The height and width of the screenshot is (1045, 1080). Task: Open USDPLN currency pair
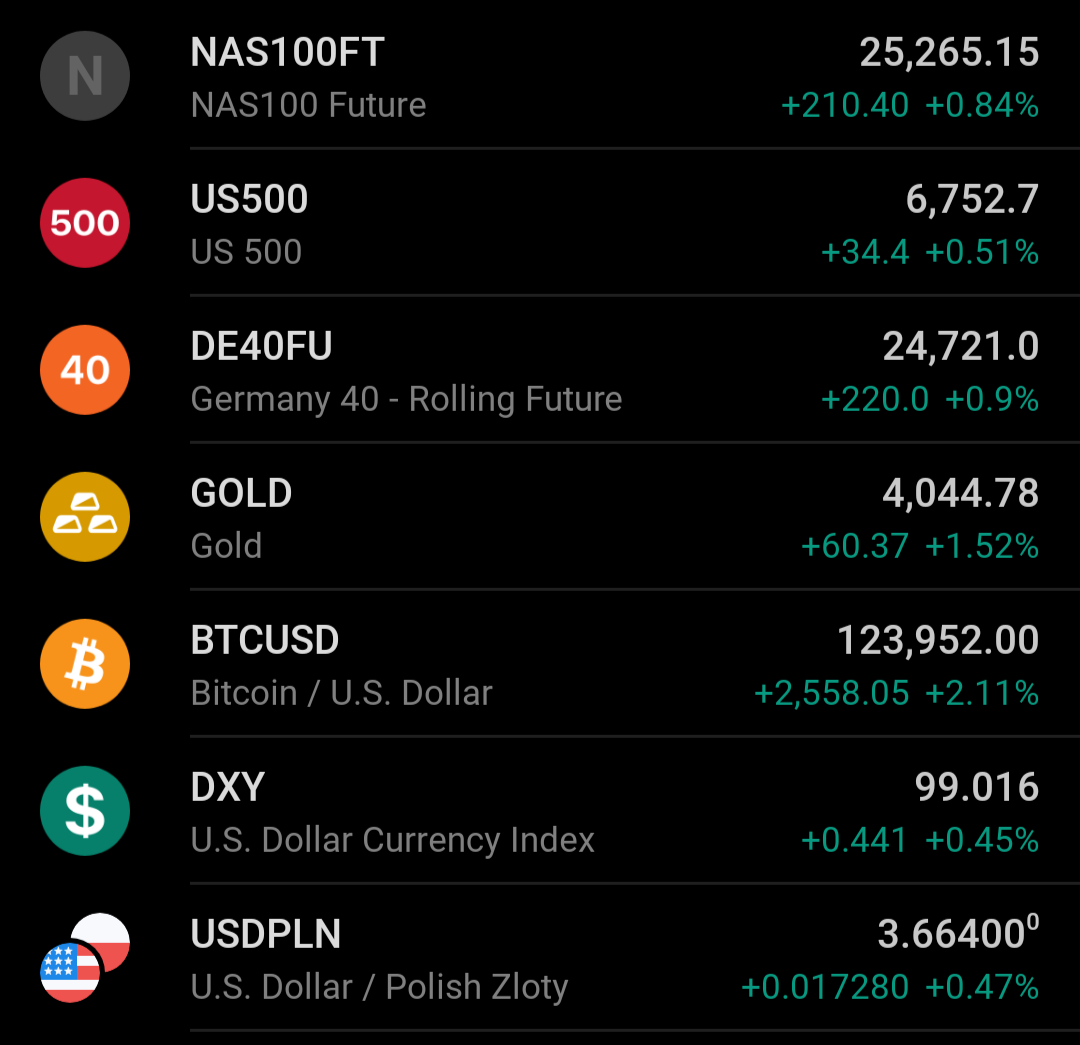pyautogui.click(x=540, y=959)
